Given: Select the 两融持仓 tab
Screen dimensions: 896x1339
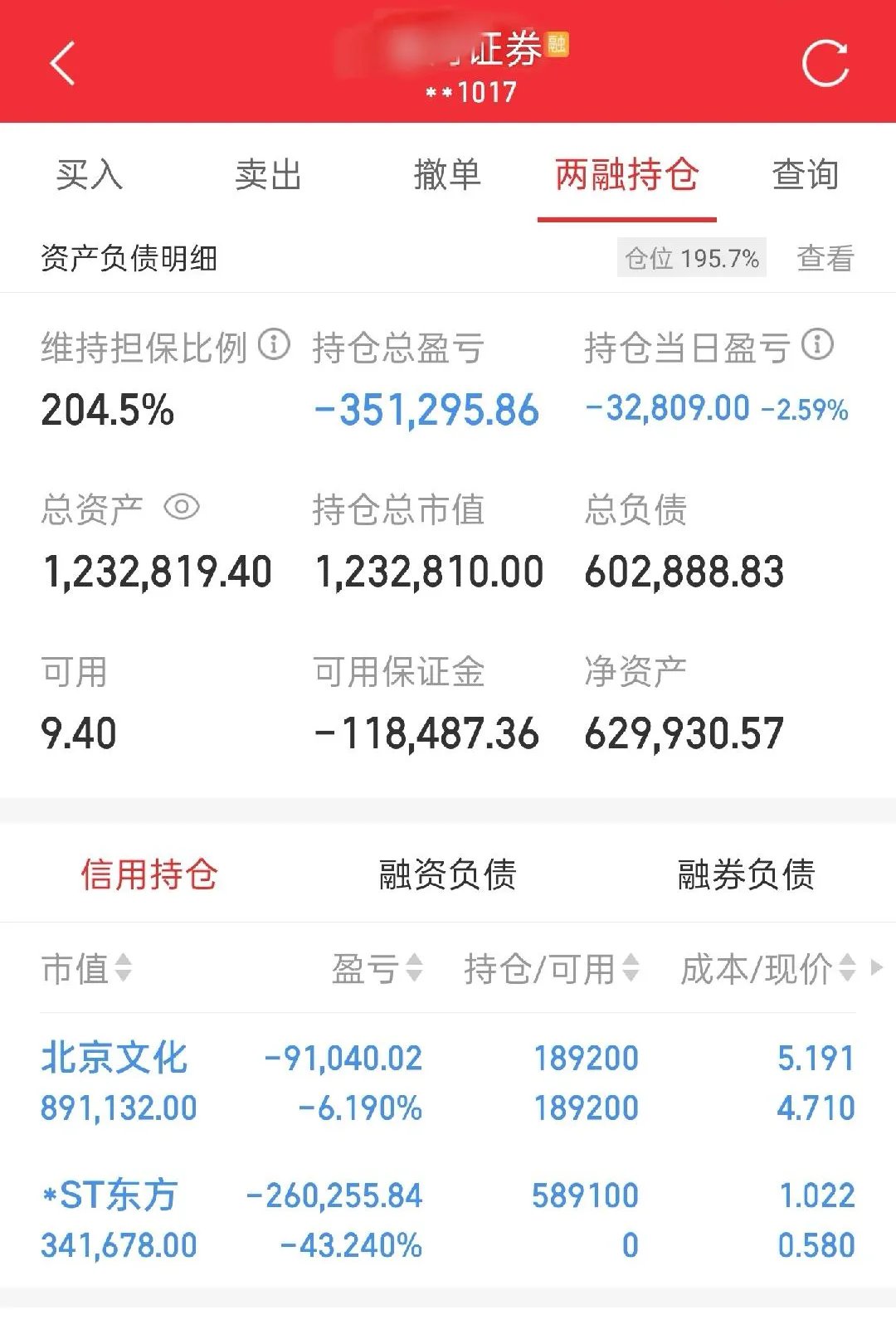Looking at the screenshot, I should coord(626,175).
